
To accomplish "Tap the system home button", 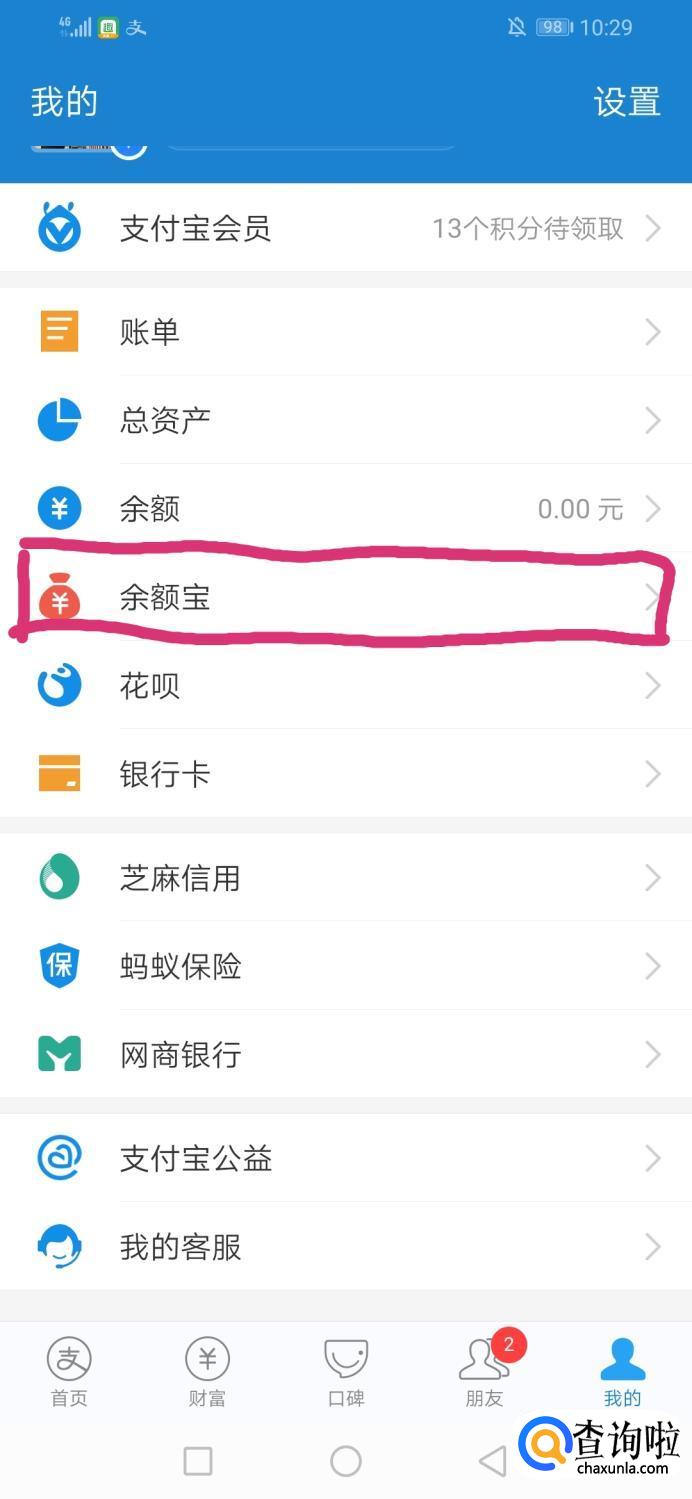I will point(346,1461).
